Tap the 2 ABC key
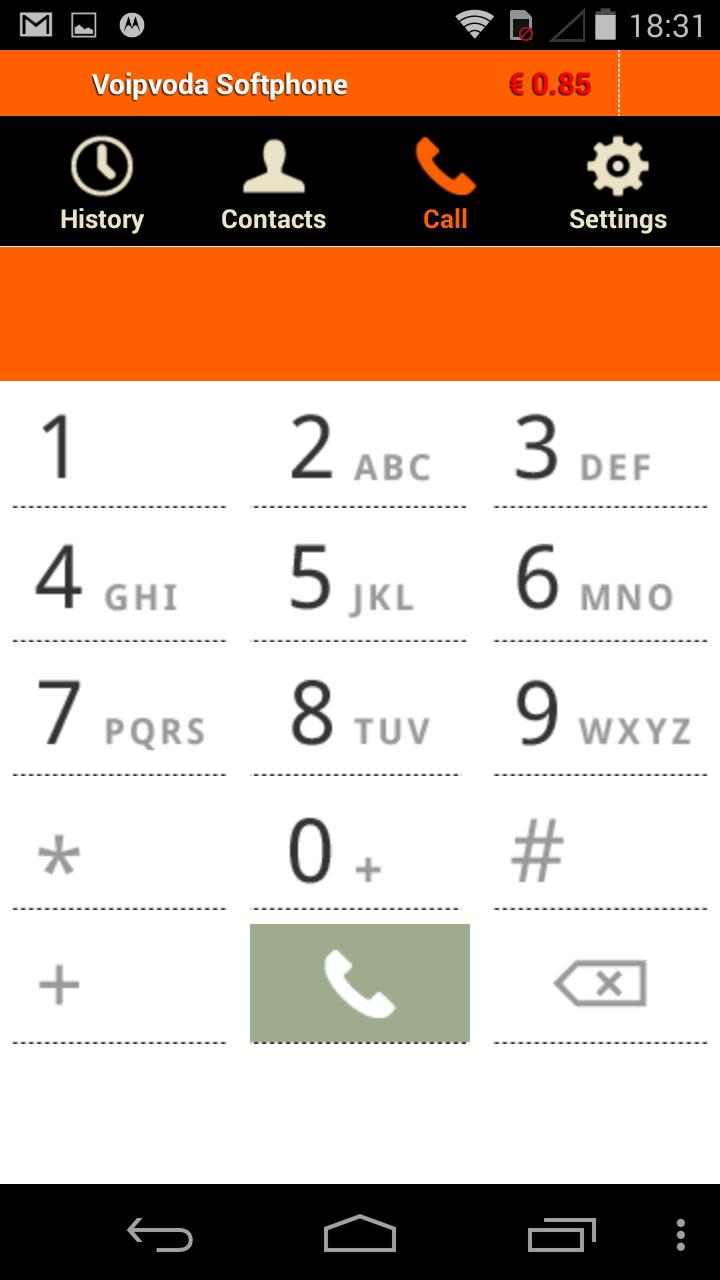 pyautogui.click(x=359, y=448)
